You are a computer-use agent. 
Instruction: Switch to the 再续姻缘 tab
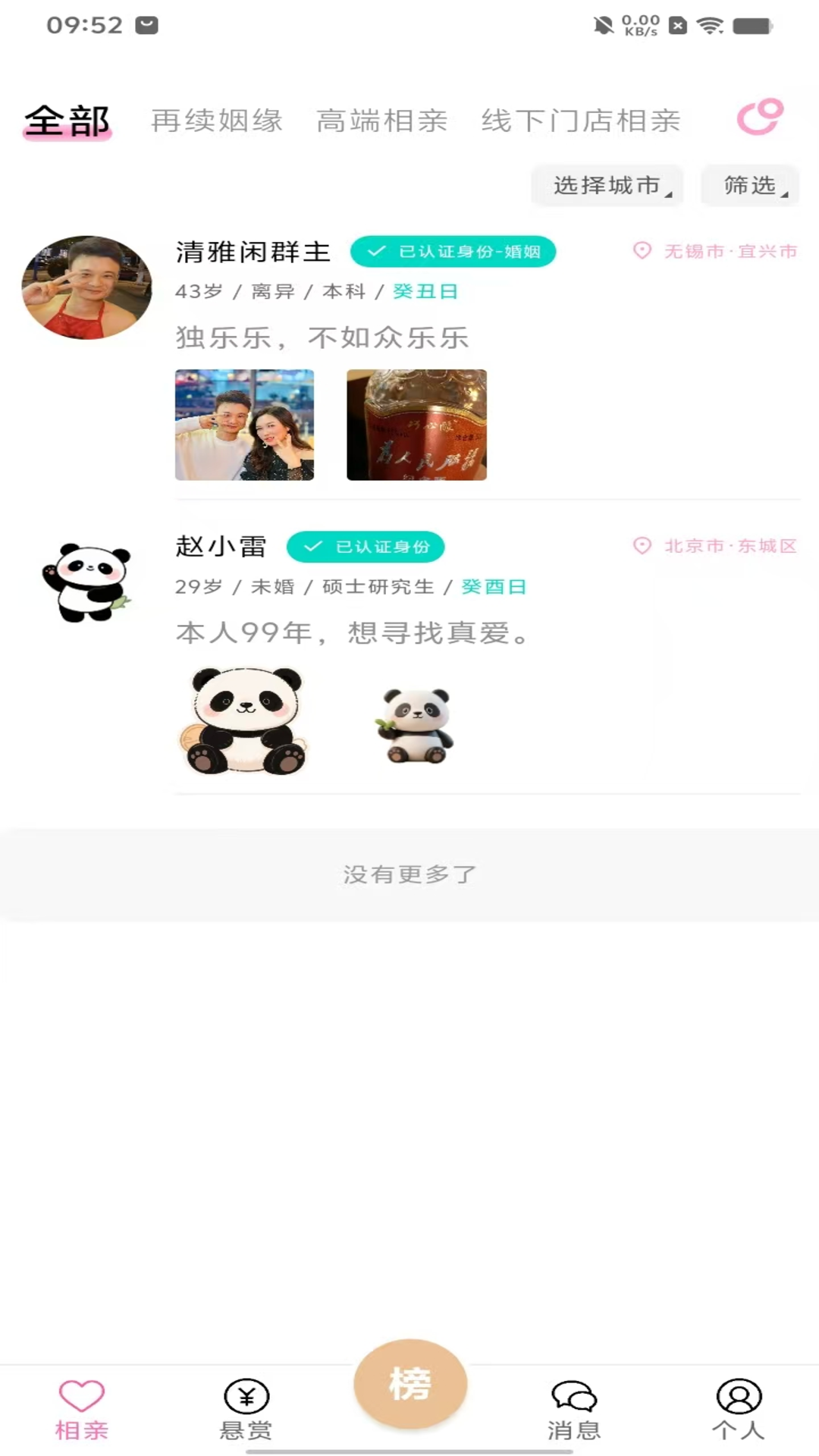pos(217,121)
